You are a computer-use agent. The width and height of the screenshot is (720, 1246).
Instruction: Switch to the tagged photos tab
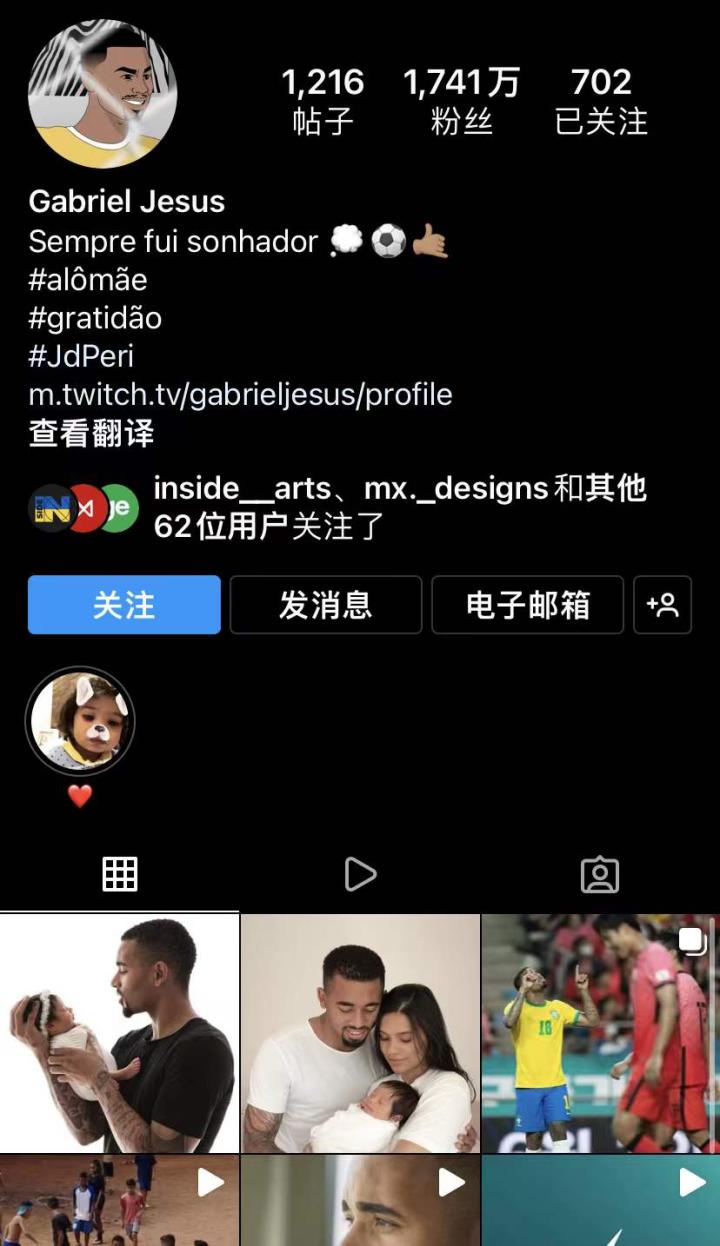tap(600, 875)
